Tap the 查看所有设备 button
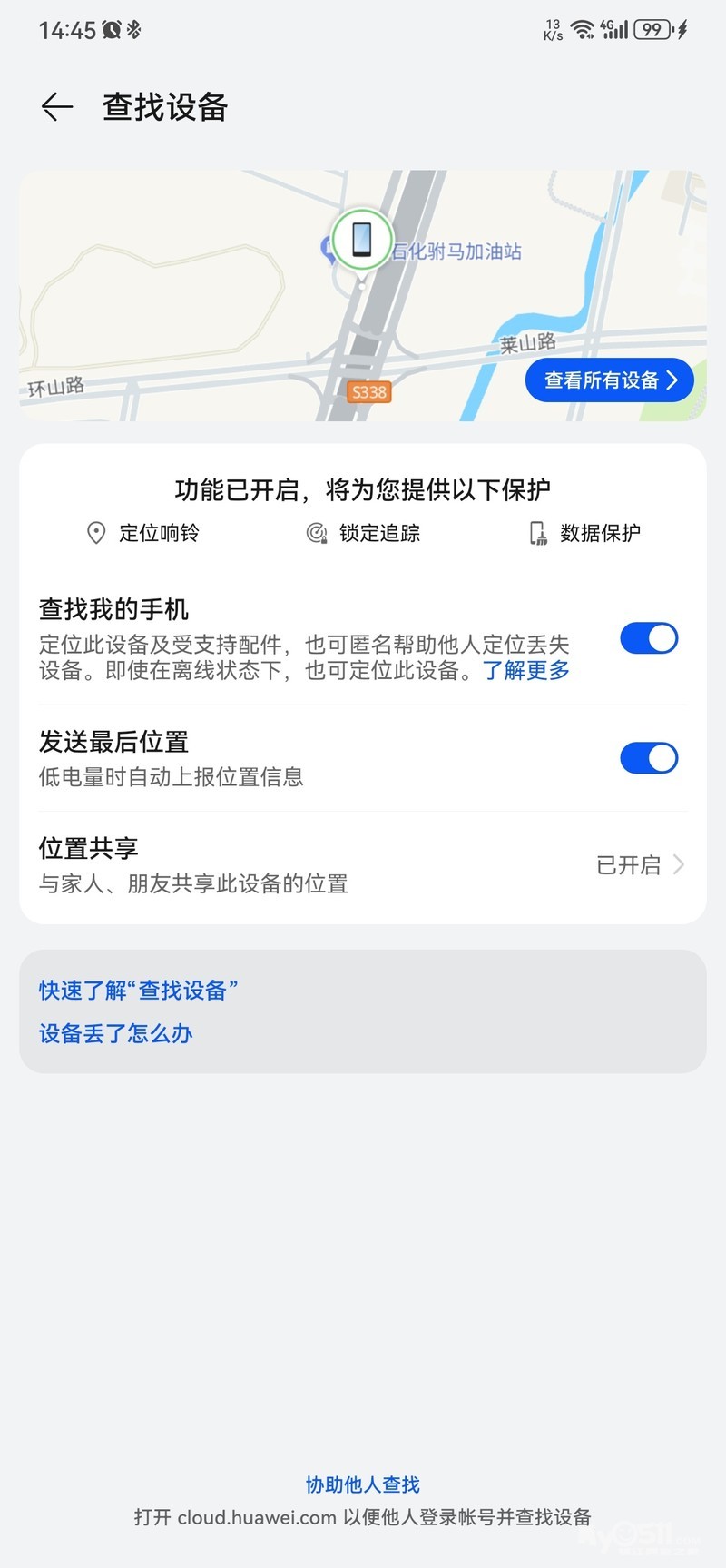This screenshot has width=726, height=1568. (609, 380)
